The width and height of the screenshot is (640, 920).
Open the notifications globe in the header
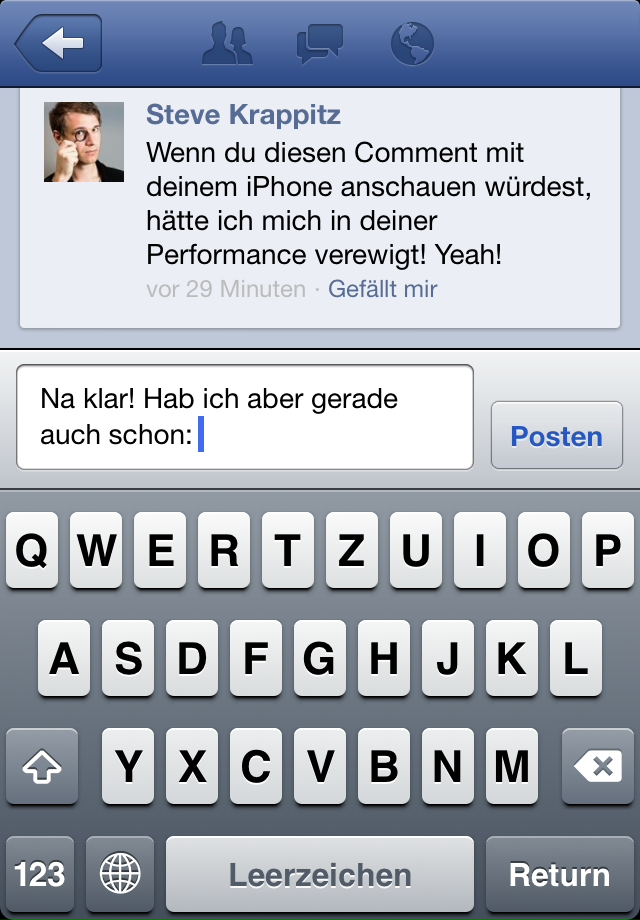pos(412,44)
